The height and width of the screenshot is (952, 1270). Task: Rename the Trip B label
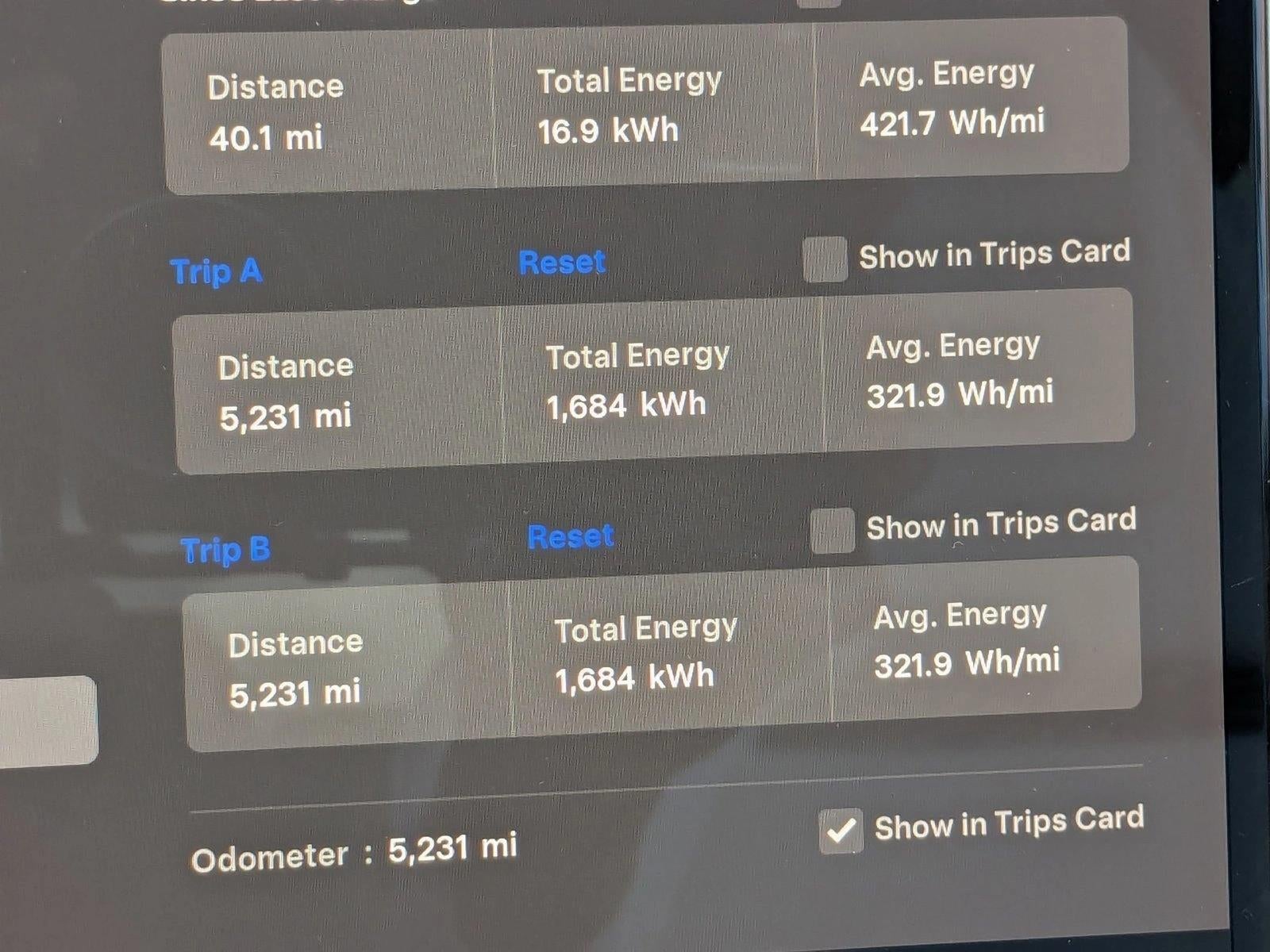[225, 550]
